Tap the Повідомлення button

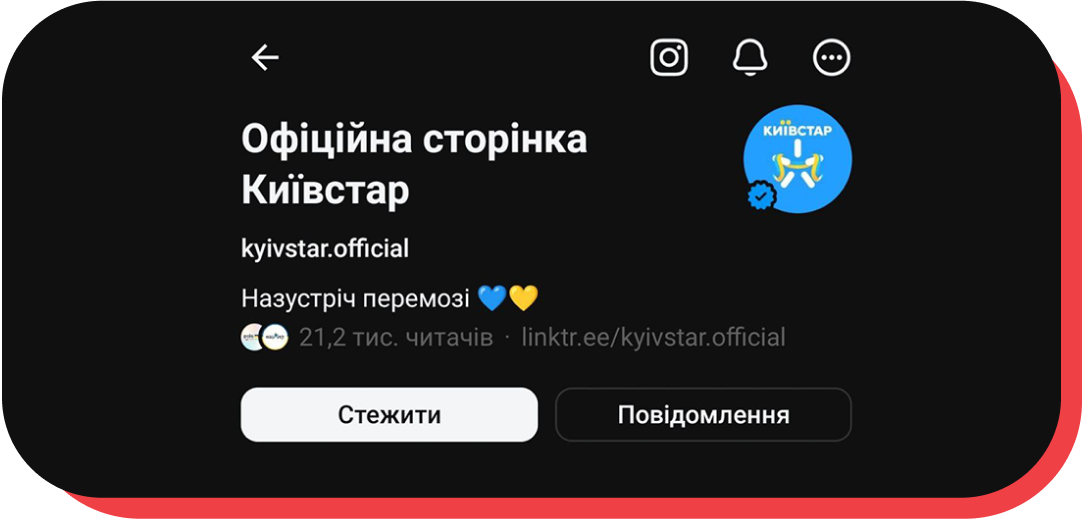click(703, 415)
